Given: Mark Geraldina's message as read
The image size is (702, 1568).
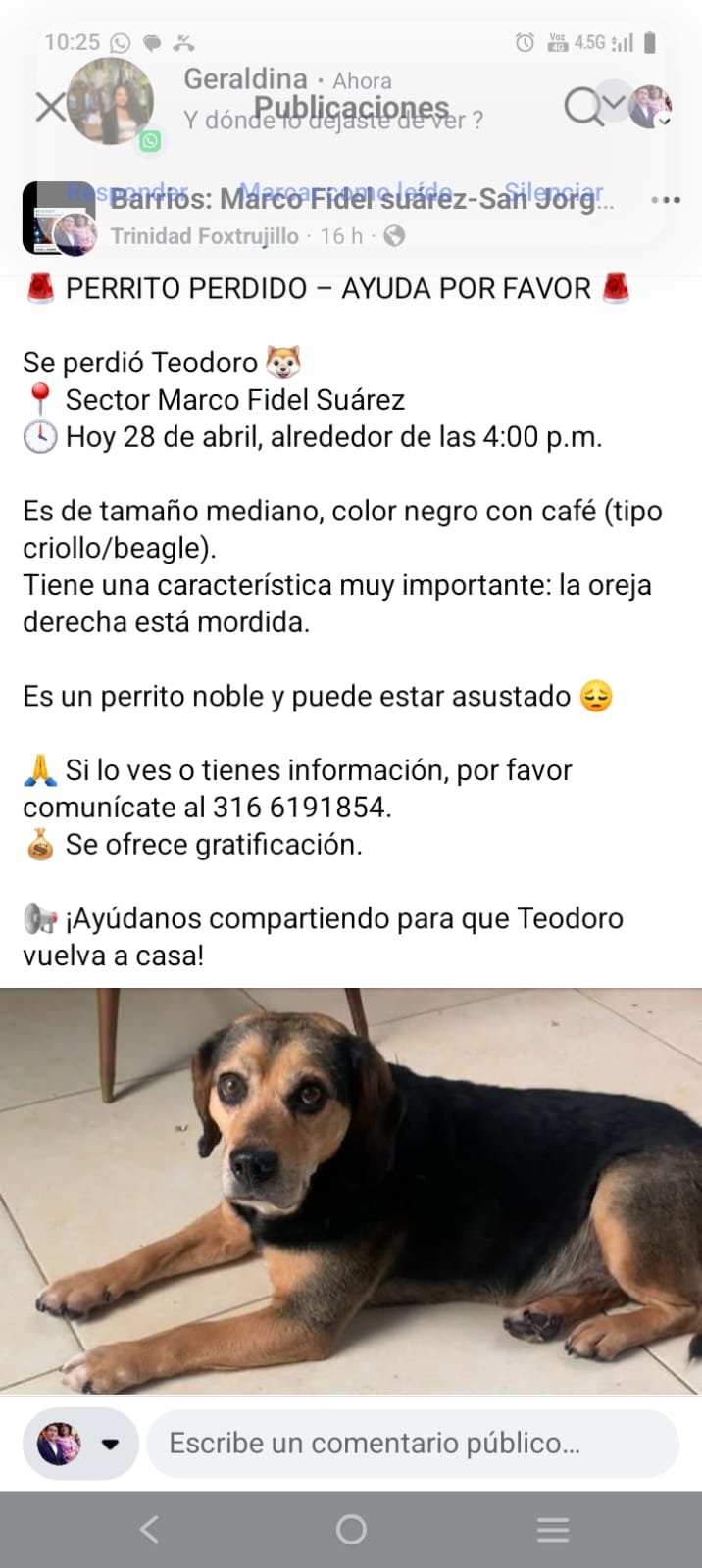Looking at the screenshot, I should click(345, 190).
